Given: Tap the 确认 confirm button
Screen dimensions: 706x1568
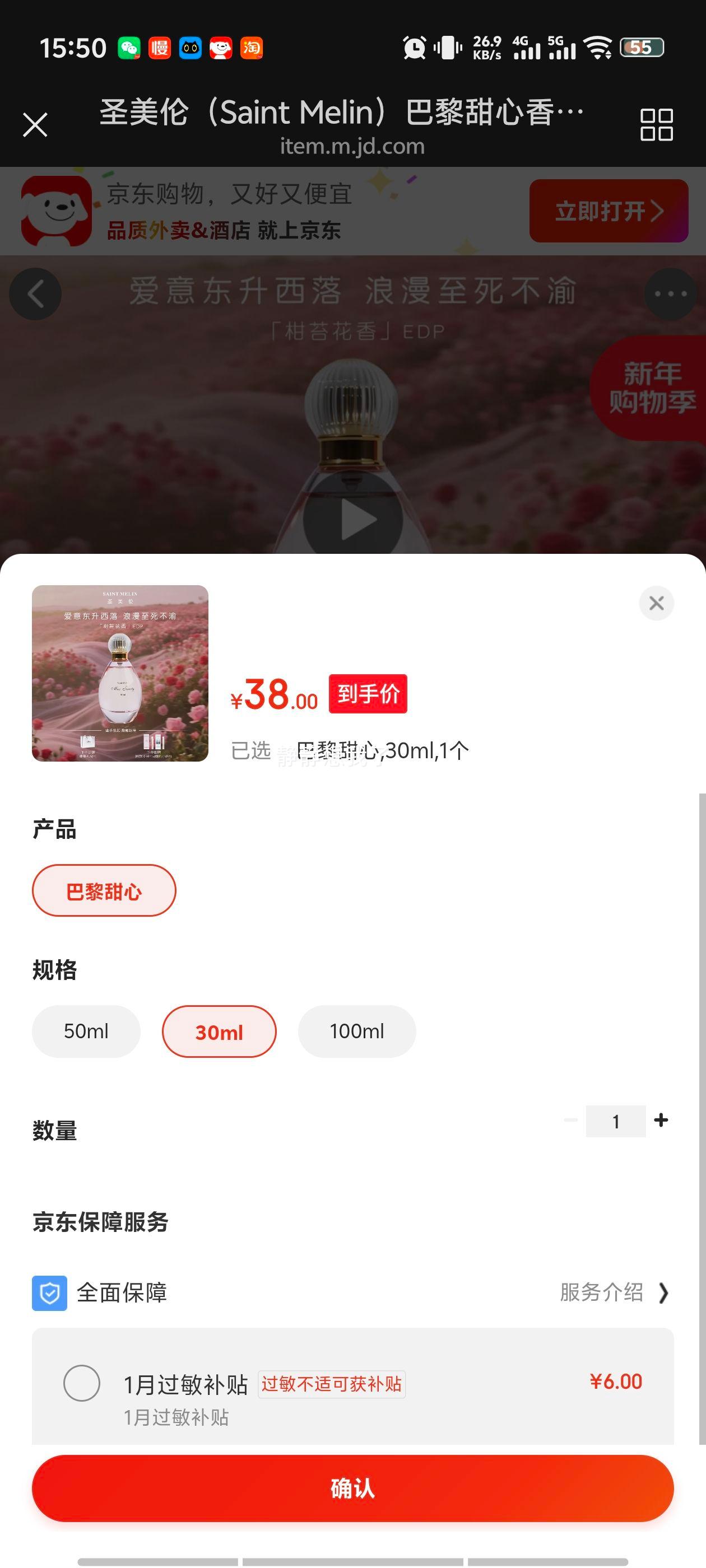Looking at the screenshot, I should (x=352, y=1489).
